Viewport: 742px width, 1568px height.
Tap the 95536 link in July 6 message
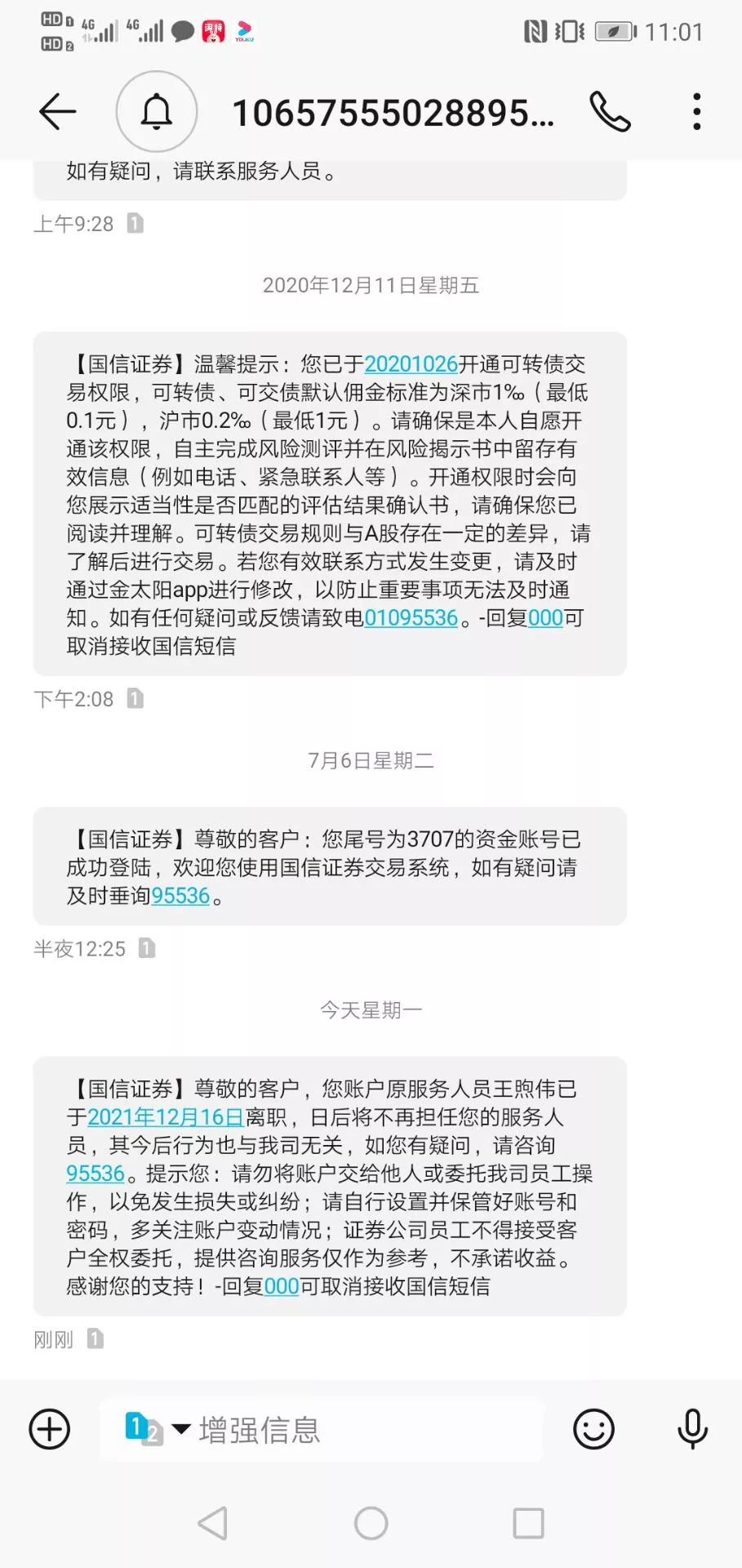[180, 896]
